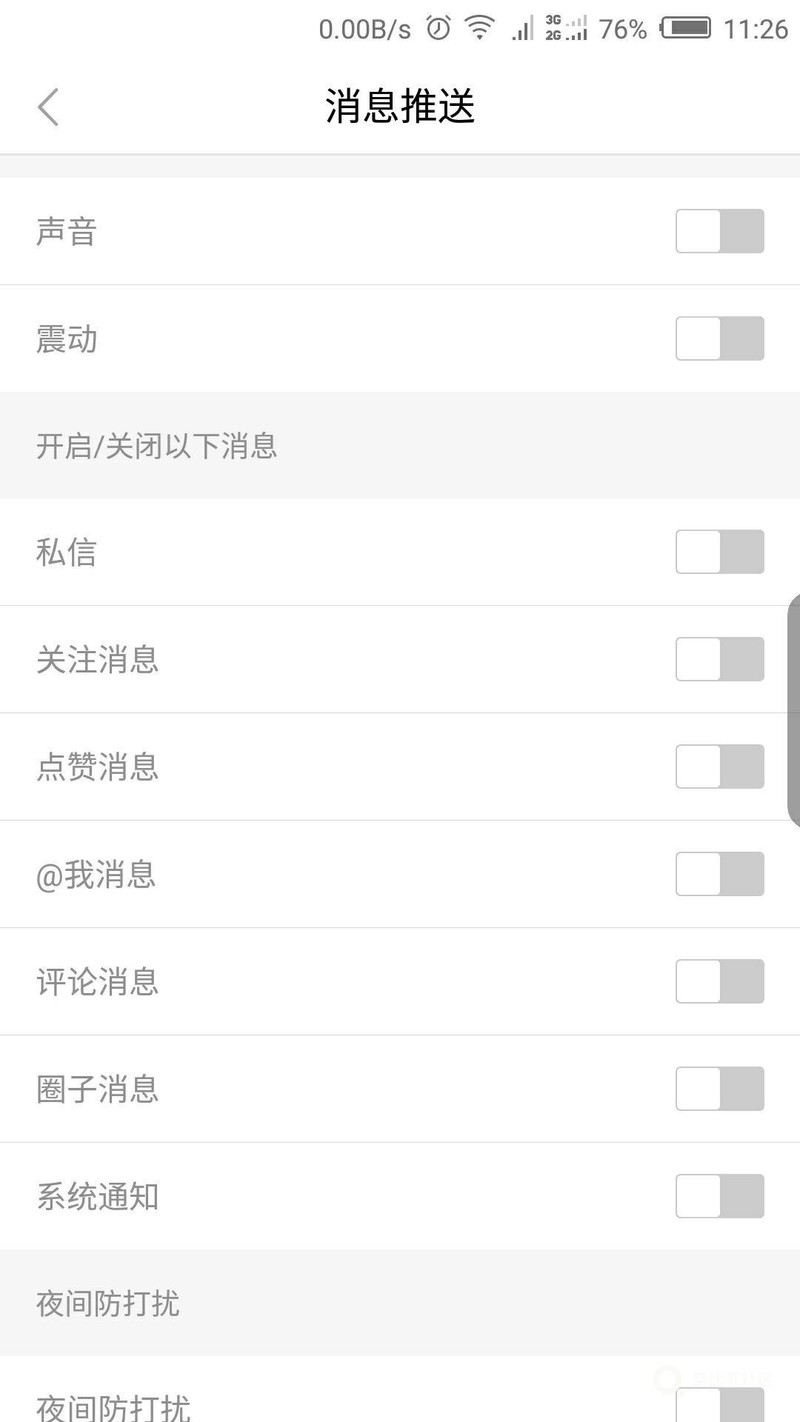Toggle @我消息 mention notifications
The width and height of the screenshot is (800, 1422).
[719, 874]
